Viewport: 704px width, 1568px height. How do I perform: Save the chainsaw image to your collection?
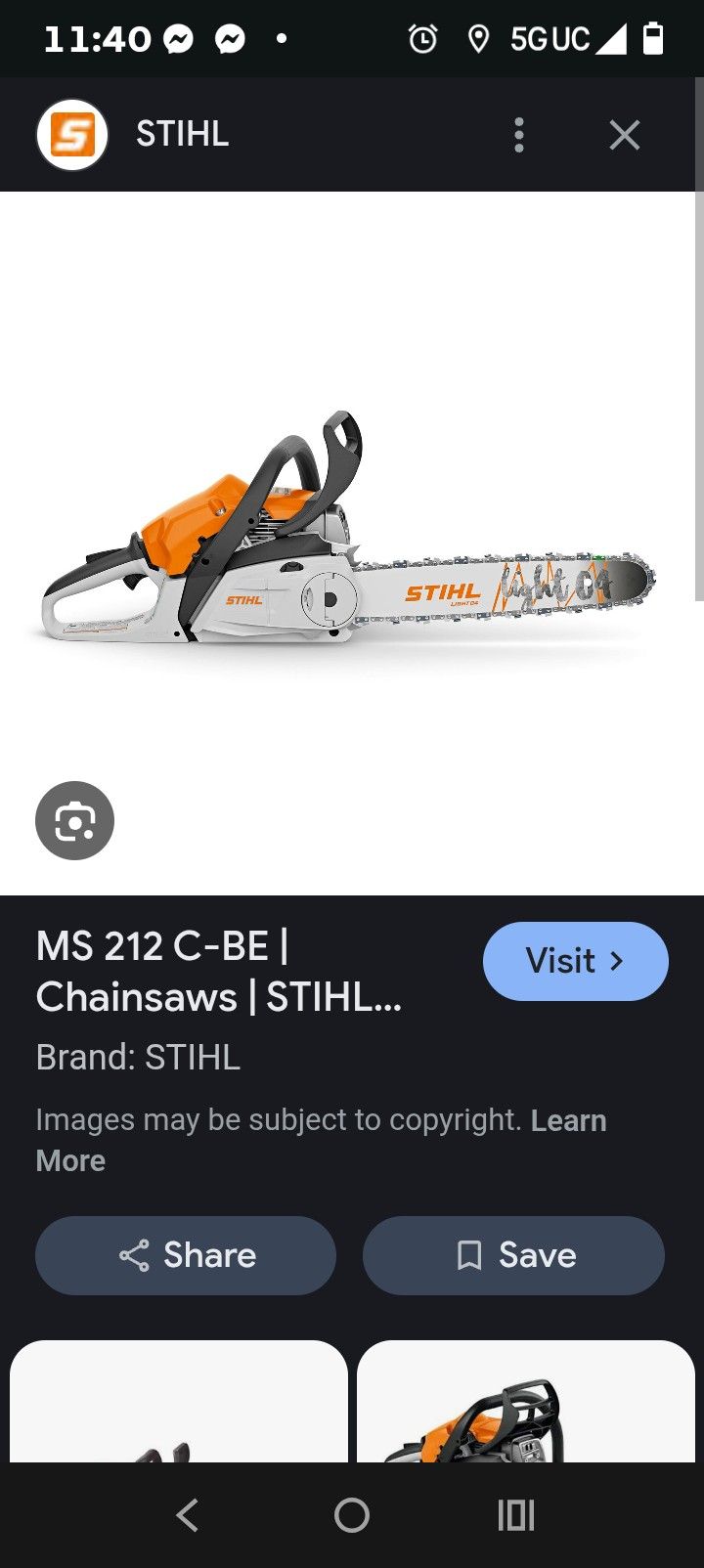pyautogui.click(x=513, y=1255)
